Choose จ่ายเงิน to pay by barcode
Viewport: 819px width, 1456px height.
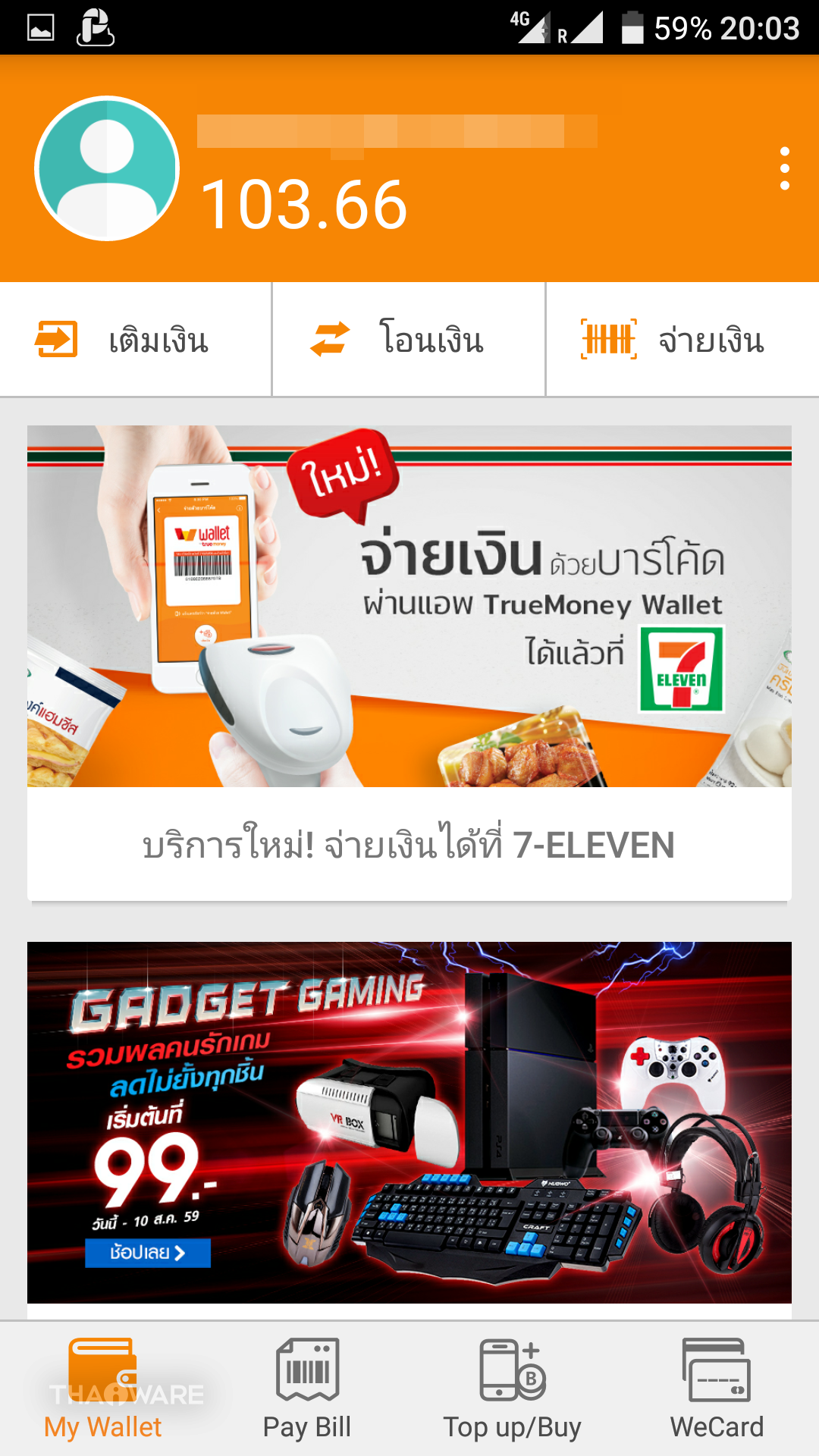pyautogui.click(x=682, y=340)
